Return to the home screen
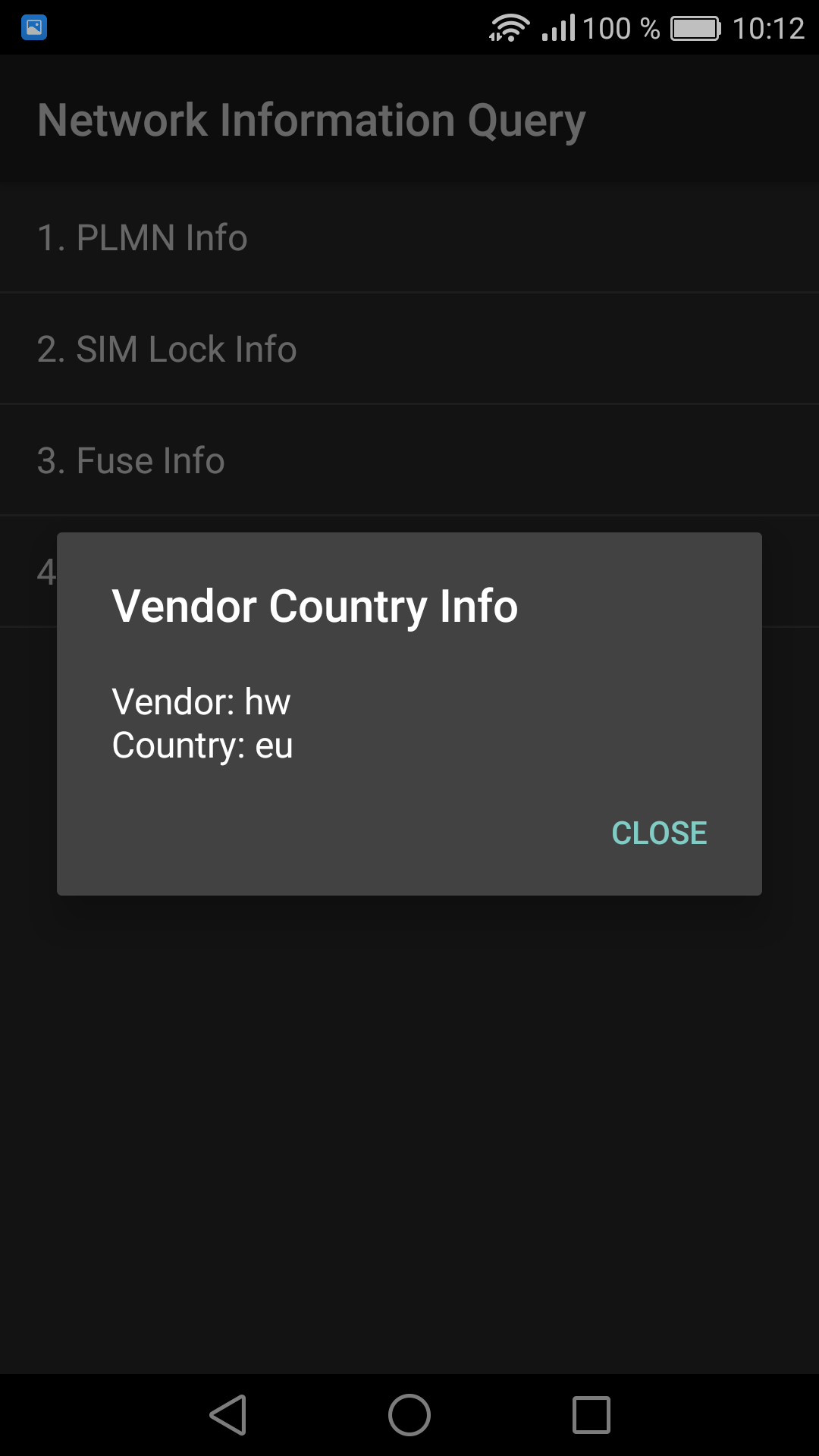 409,1415
